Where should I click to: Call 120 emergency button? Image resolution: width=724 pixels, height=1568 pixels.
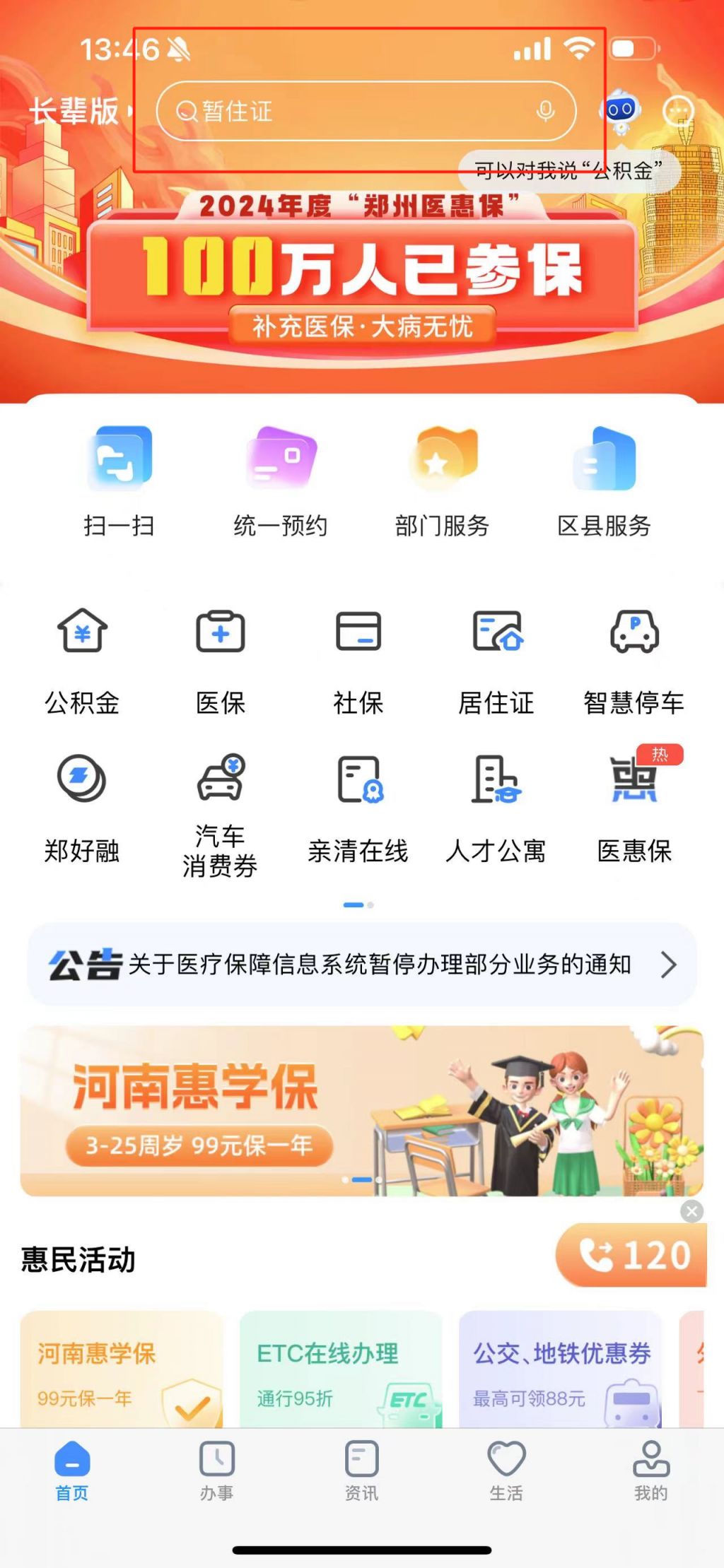(633, 1256)
